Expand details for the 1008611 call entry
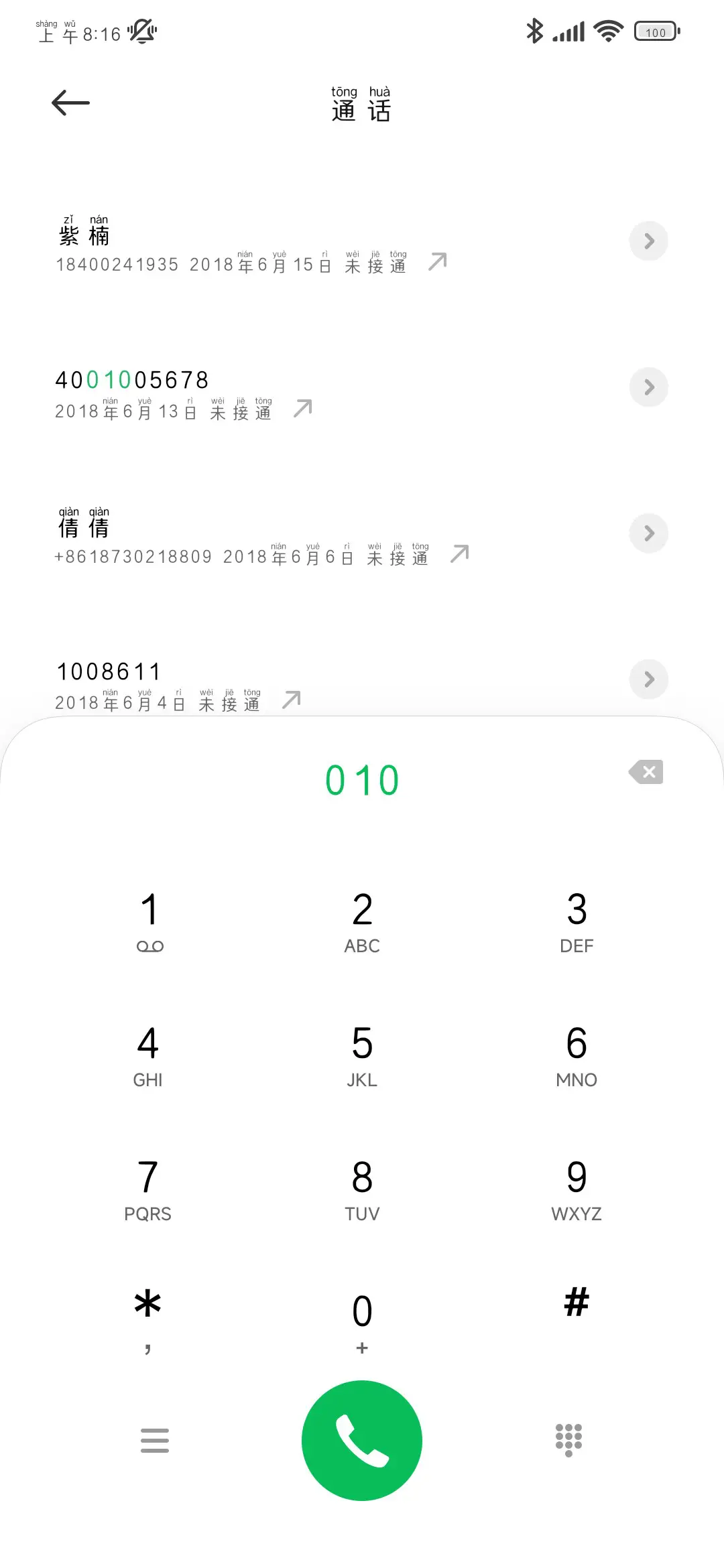The image size is (724, 1568). pos(648,679)
